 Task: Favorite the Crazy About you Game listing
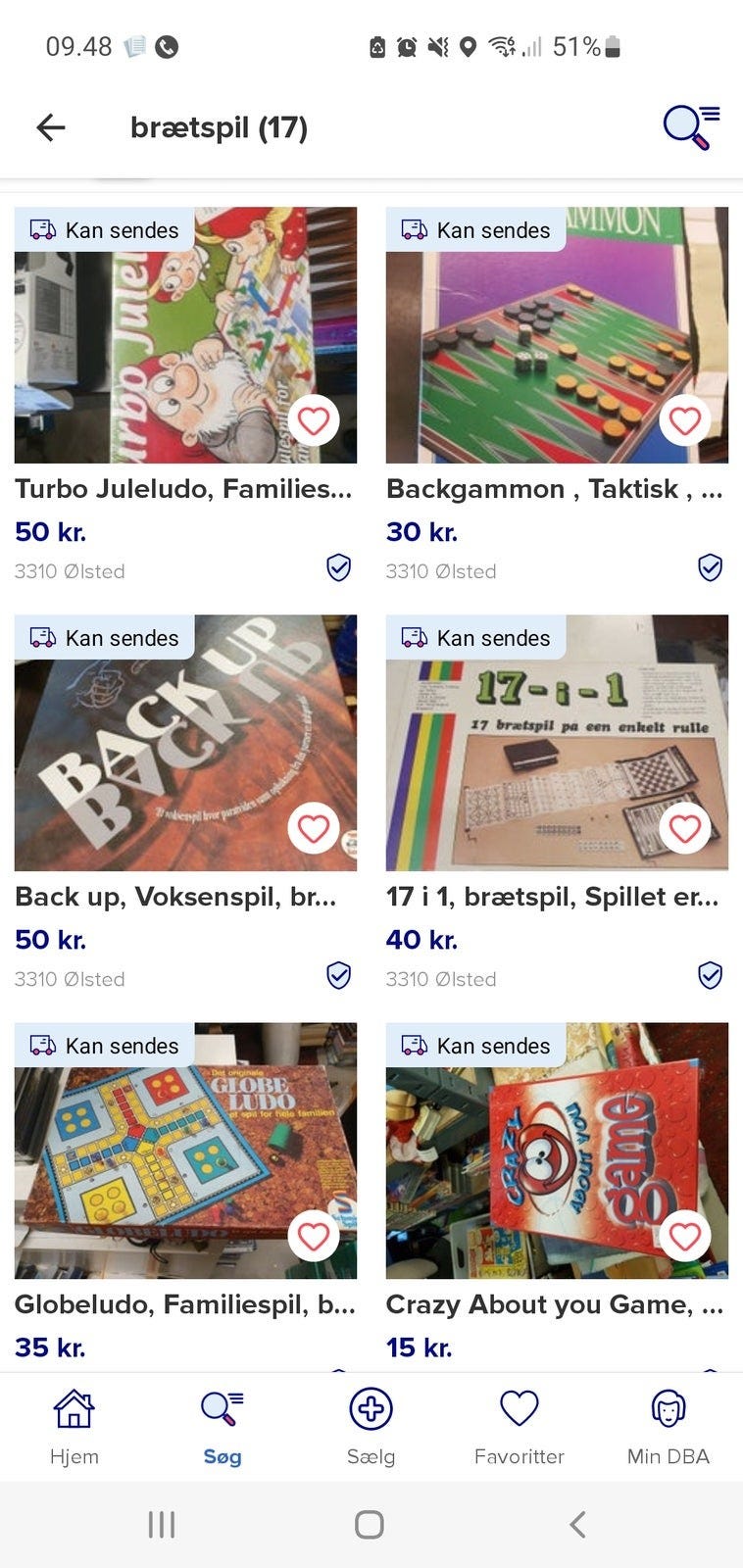685,1236
